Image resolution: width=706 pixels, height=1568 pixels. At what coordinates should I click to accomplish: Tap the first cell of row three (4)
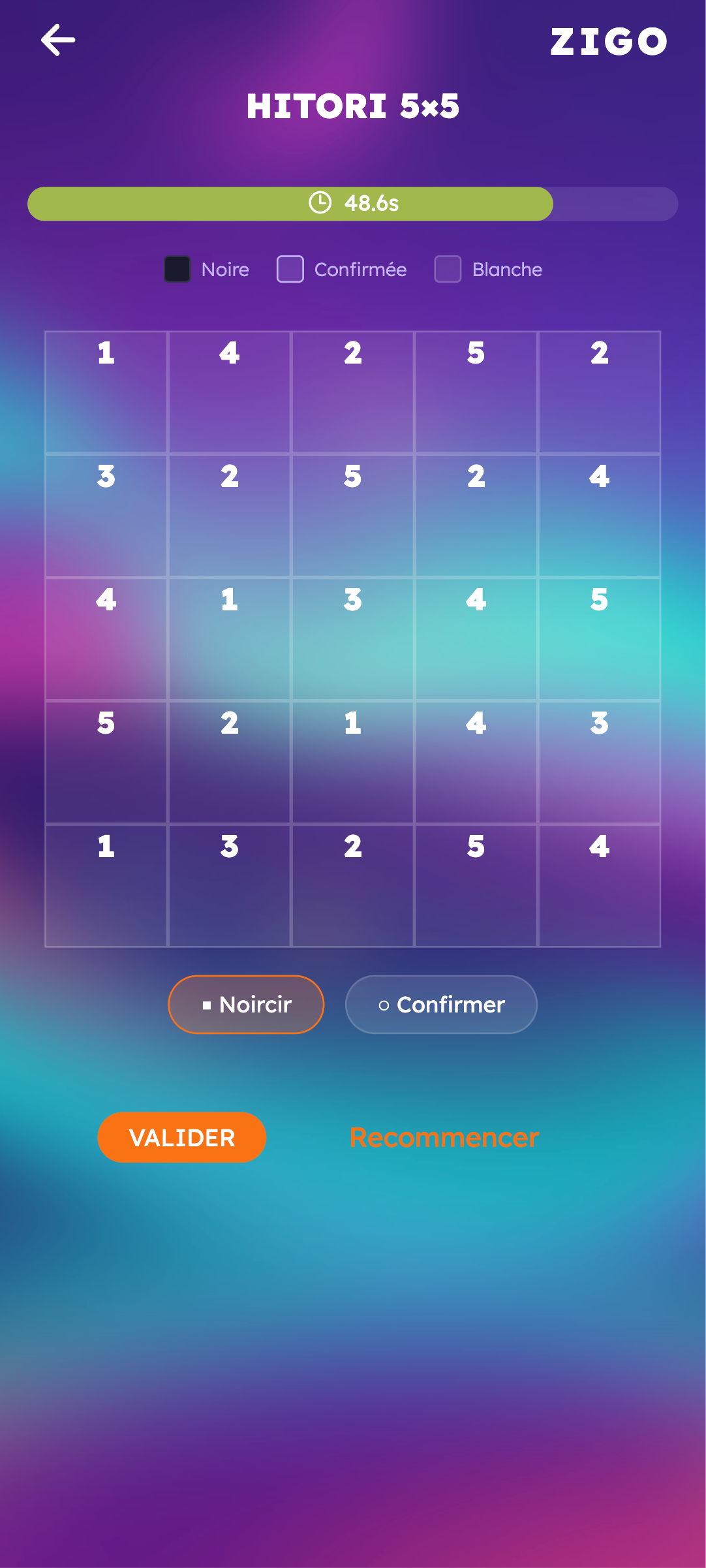(106, 638)
